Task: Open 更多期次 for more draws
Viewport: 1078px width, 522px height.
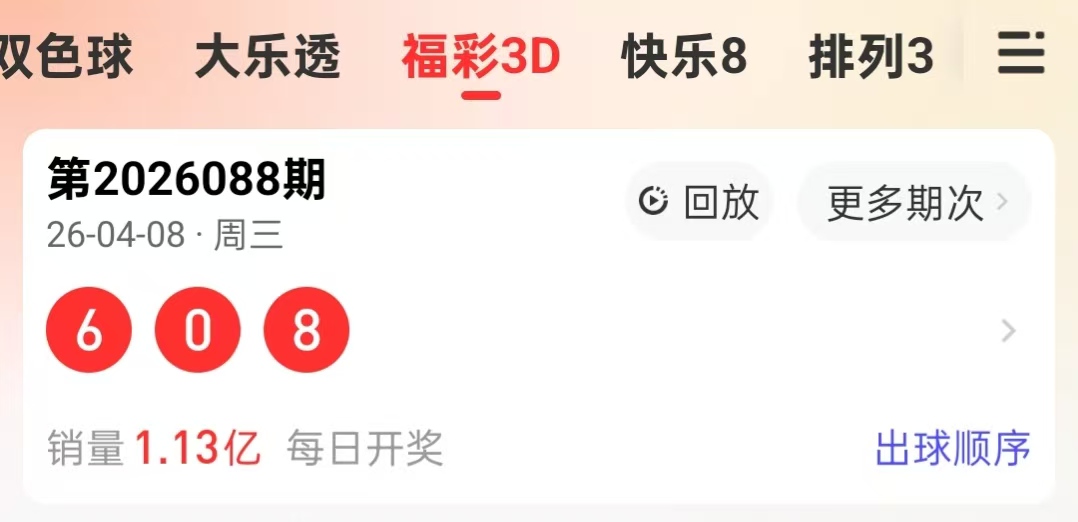Action: point(914,203)
